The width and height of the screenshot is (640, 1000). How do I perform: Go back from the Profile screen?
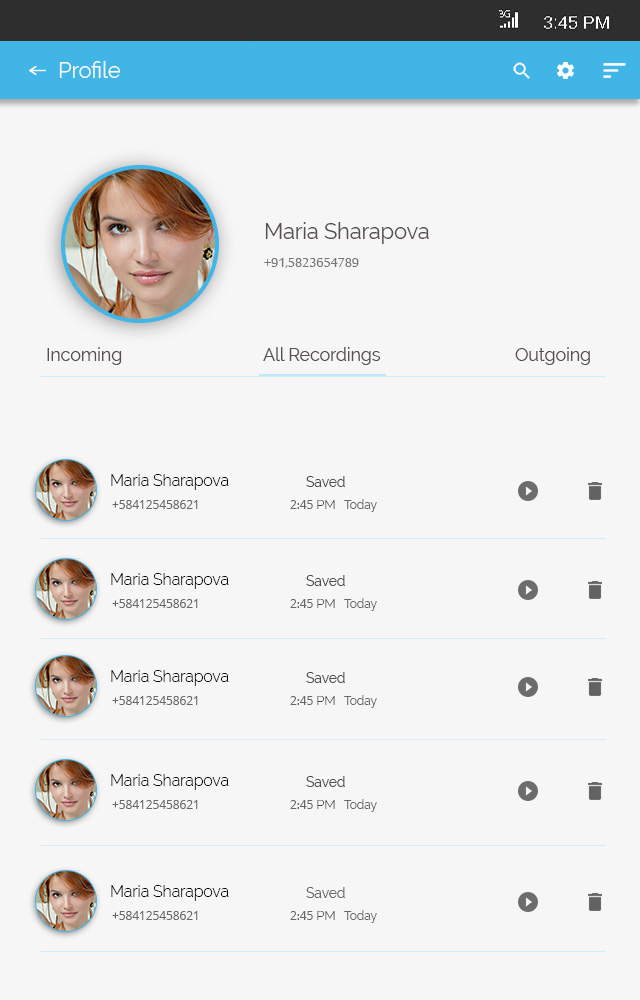[x=38, y=70]
